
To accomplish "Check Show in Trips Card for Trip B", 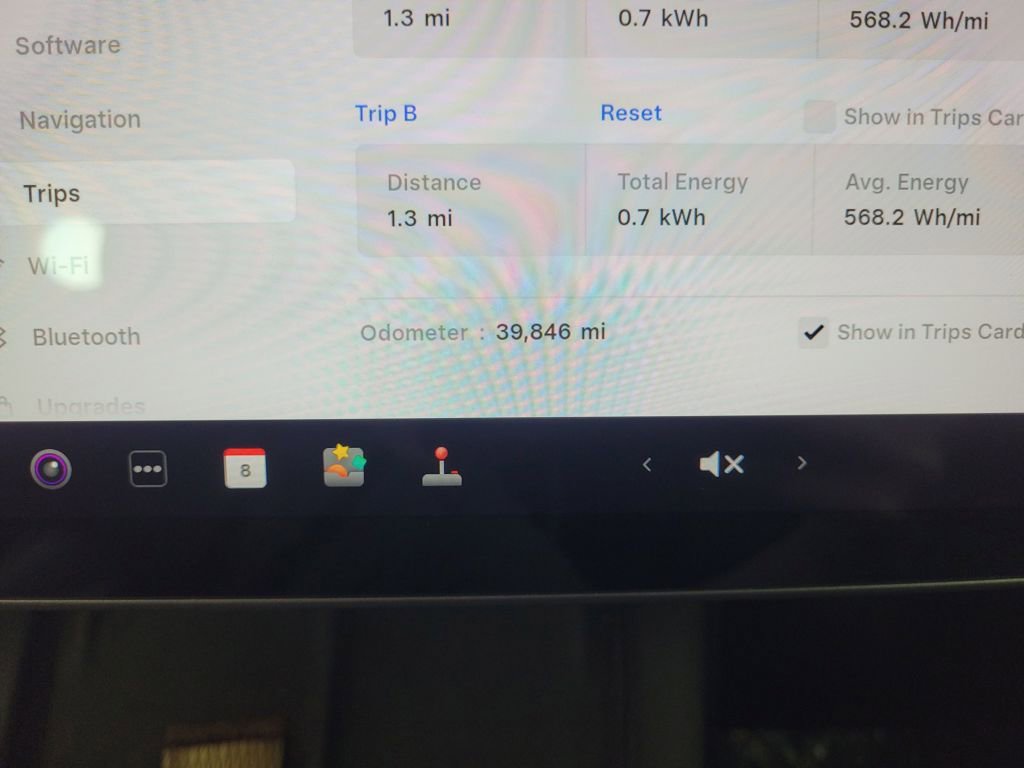I will click(819, 117).
